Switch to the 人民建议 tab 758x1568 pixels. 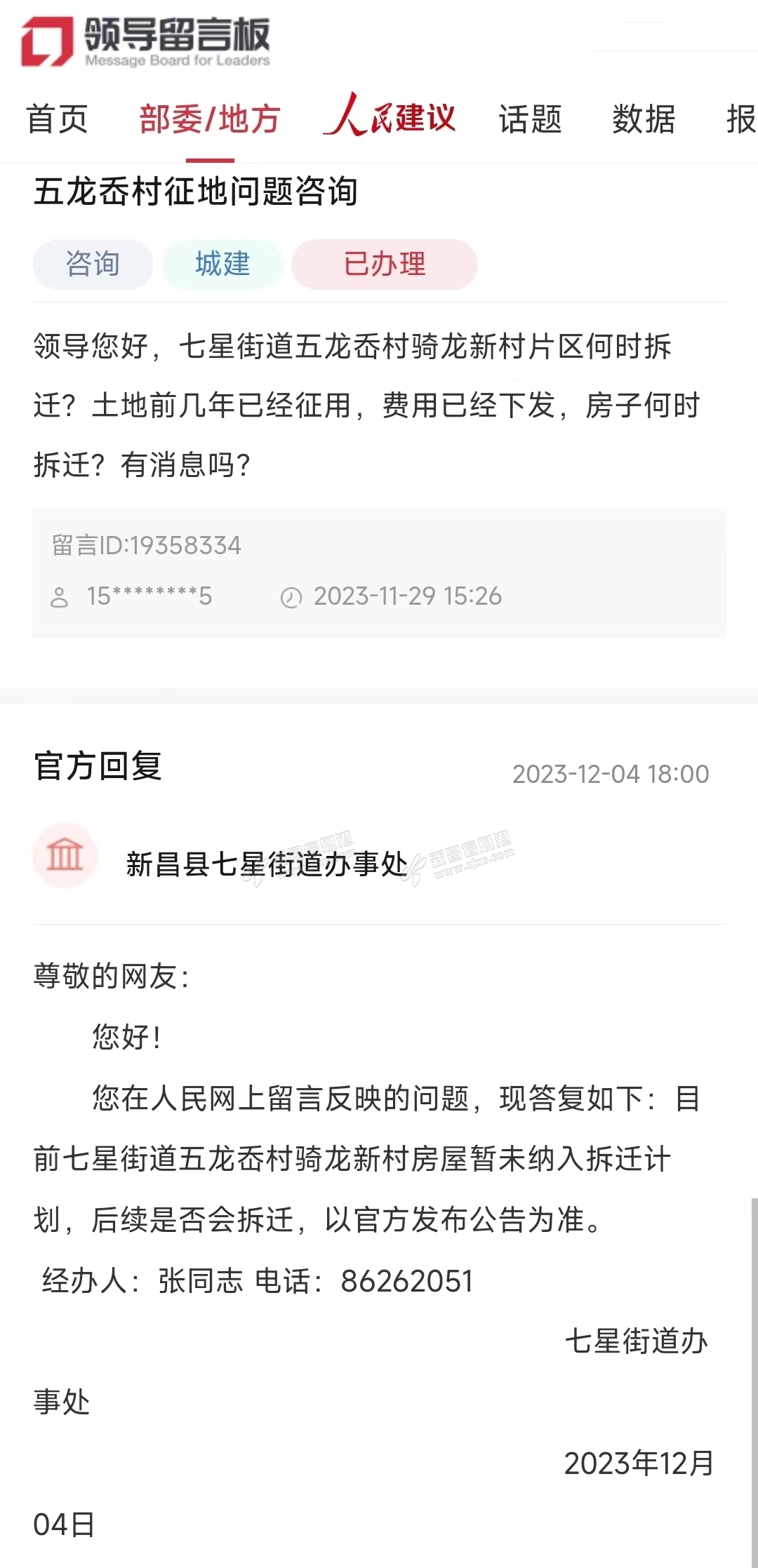(390, 116)
